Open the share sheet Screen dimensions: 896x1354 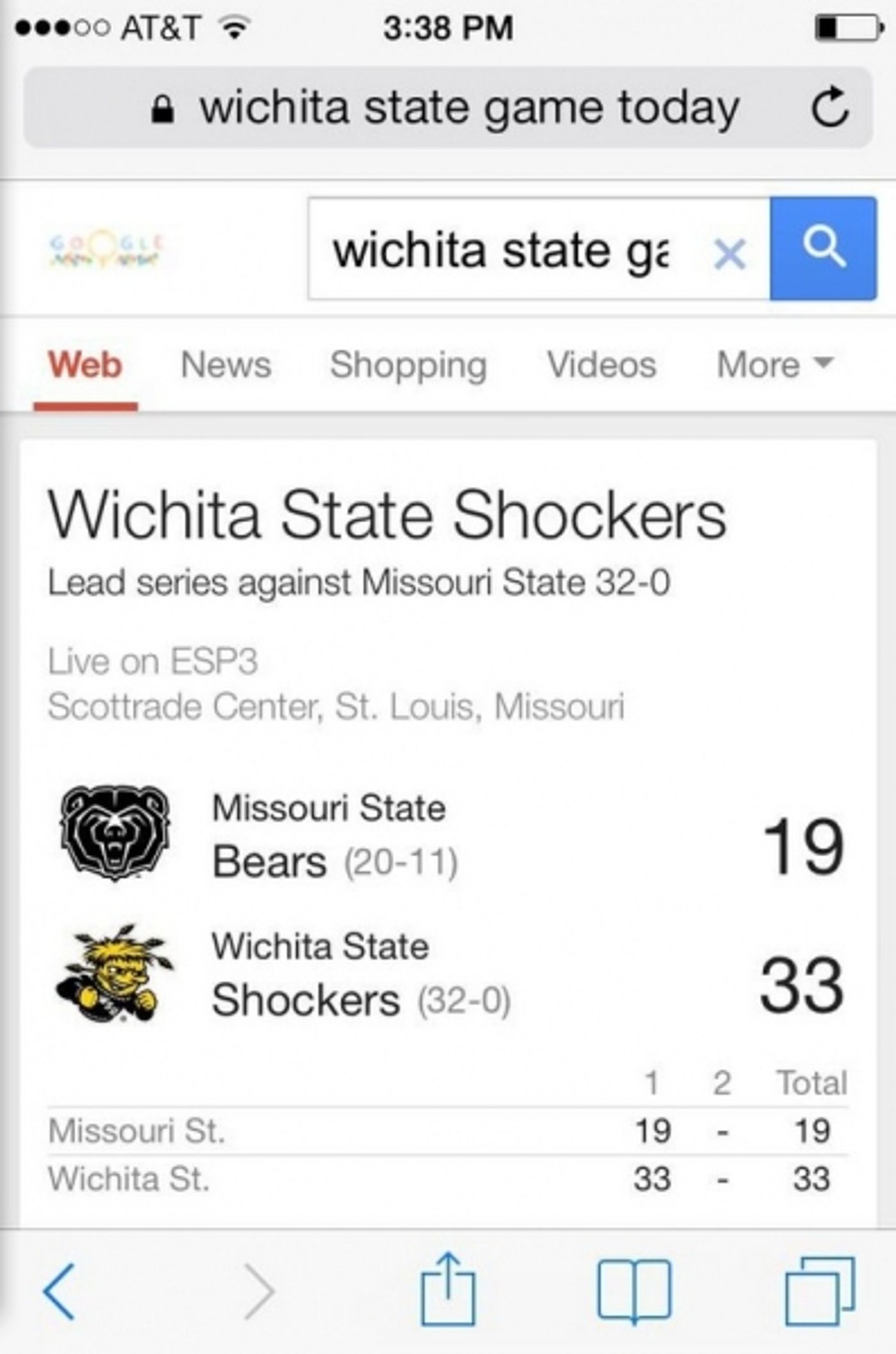[448, 1289]
